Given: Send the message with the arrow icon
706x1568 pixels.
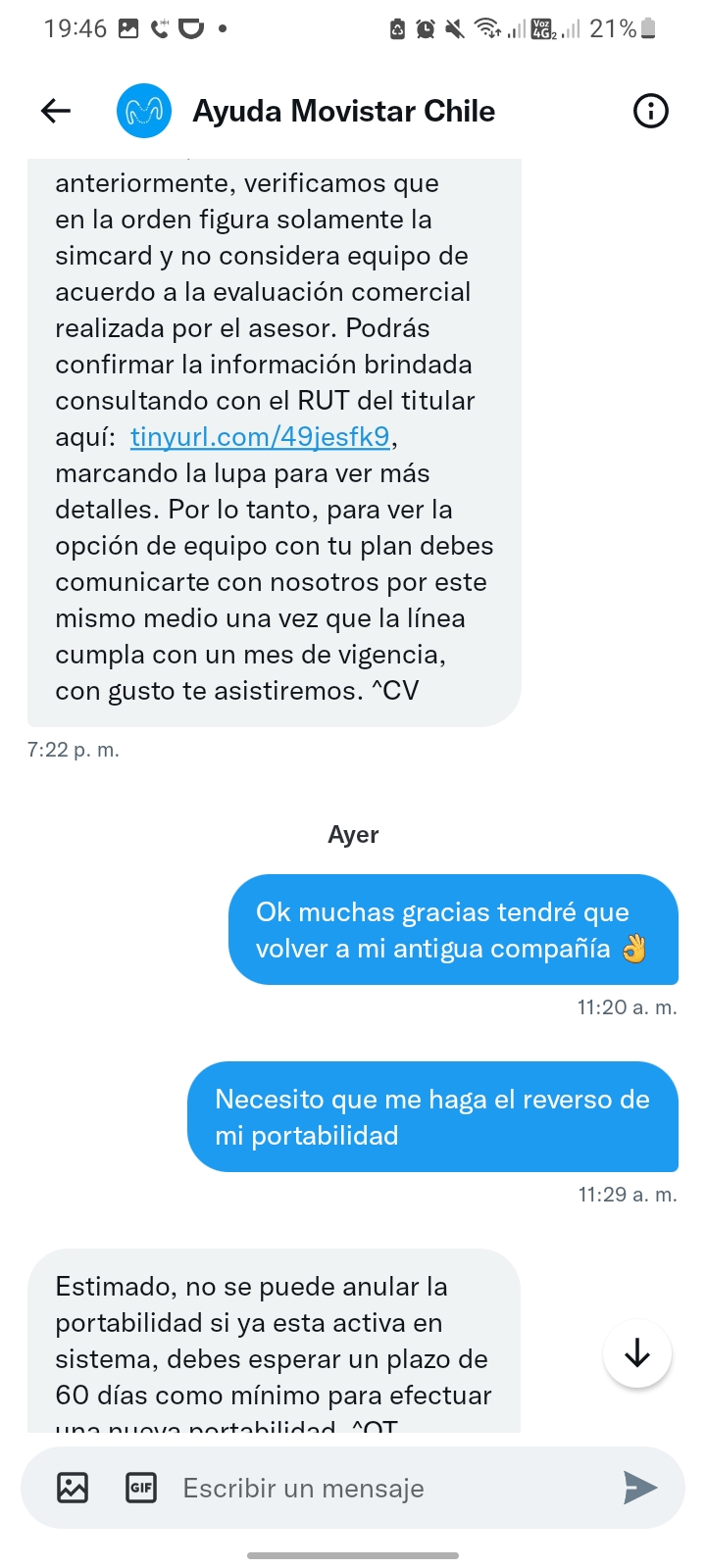Looking at the screenshot, I should click(640, 1488).
